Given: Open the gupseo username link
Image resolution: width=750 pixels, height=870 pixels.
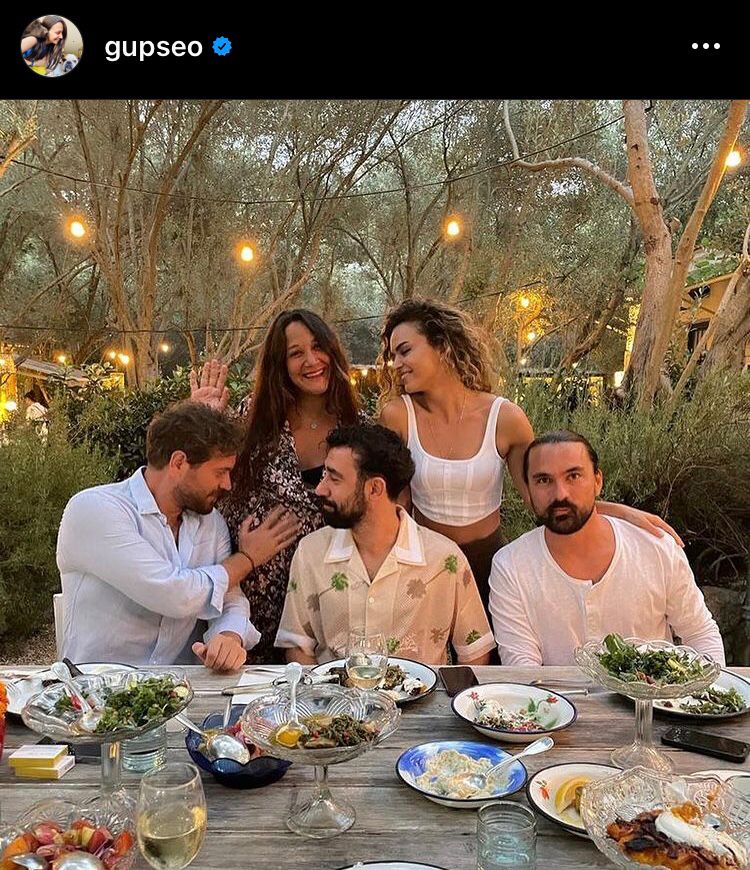Looking at the screenshot, I should tap(153, 47).
